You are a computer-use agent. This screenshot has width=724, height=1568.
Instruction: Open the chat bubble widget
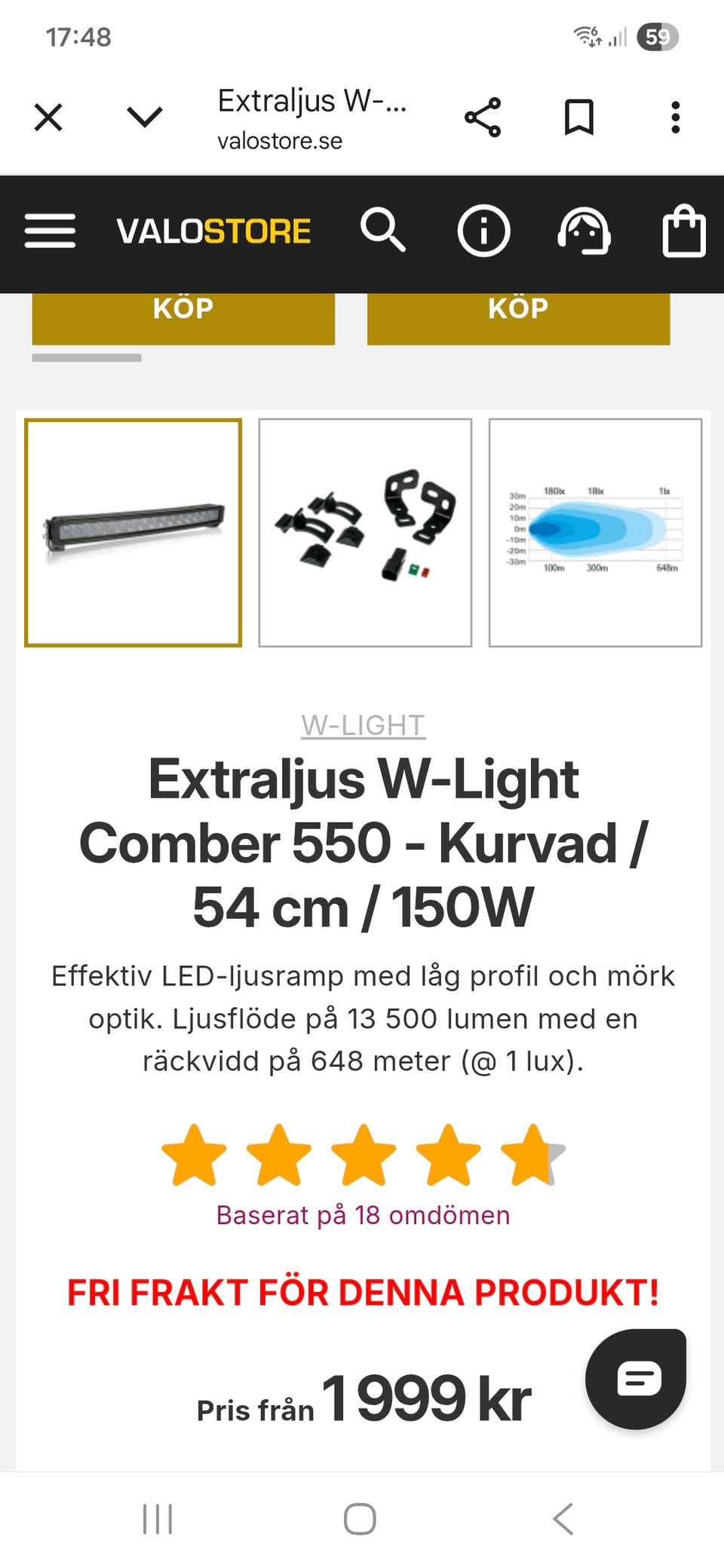click(x=636, y=1379)
